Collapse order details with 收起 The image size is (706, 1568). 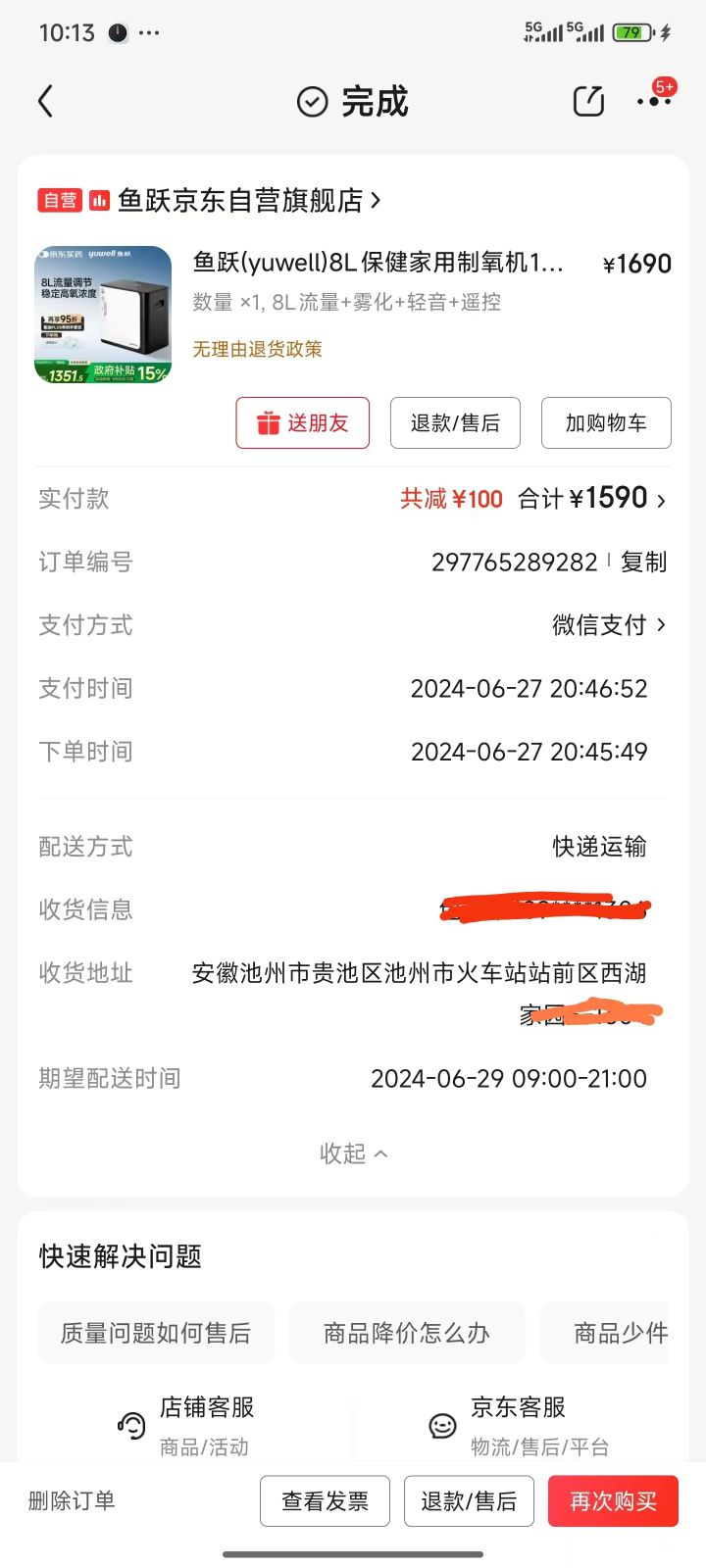(x=353, y=1153)
